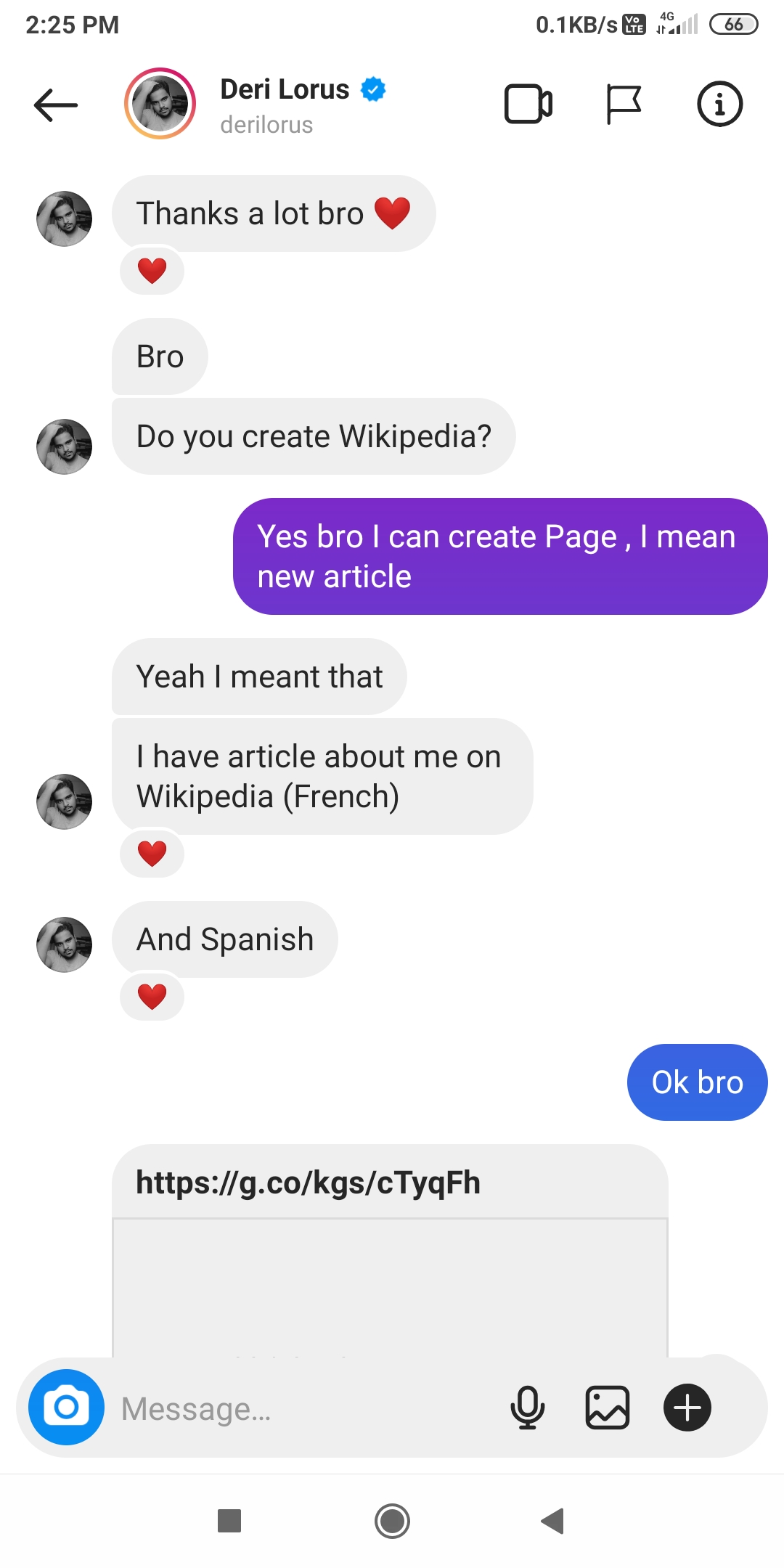Attach a photo from the gallery

pyautogui.click(x=608, y=1408)
